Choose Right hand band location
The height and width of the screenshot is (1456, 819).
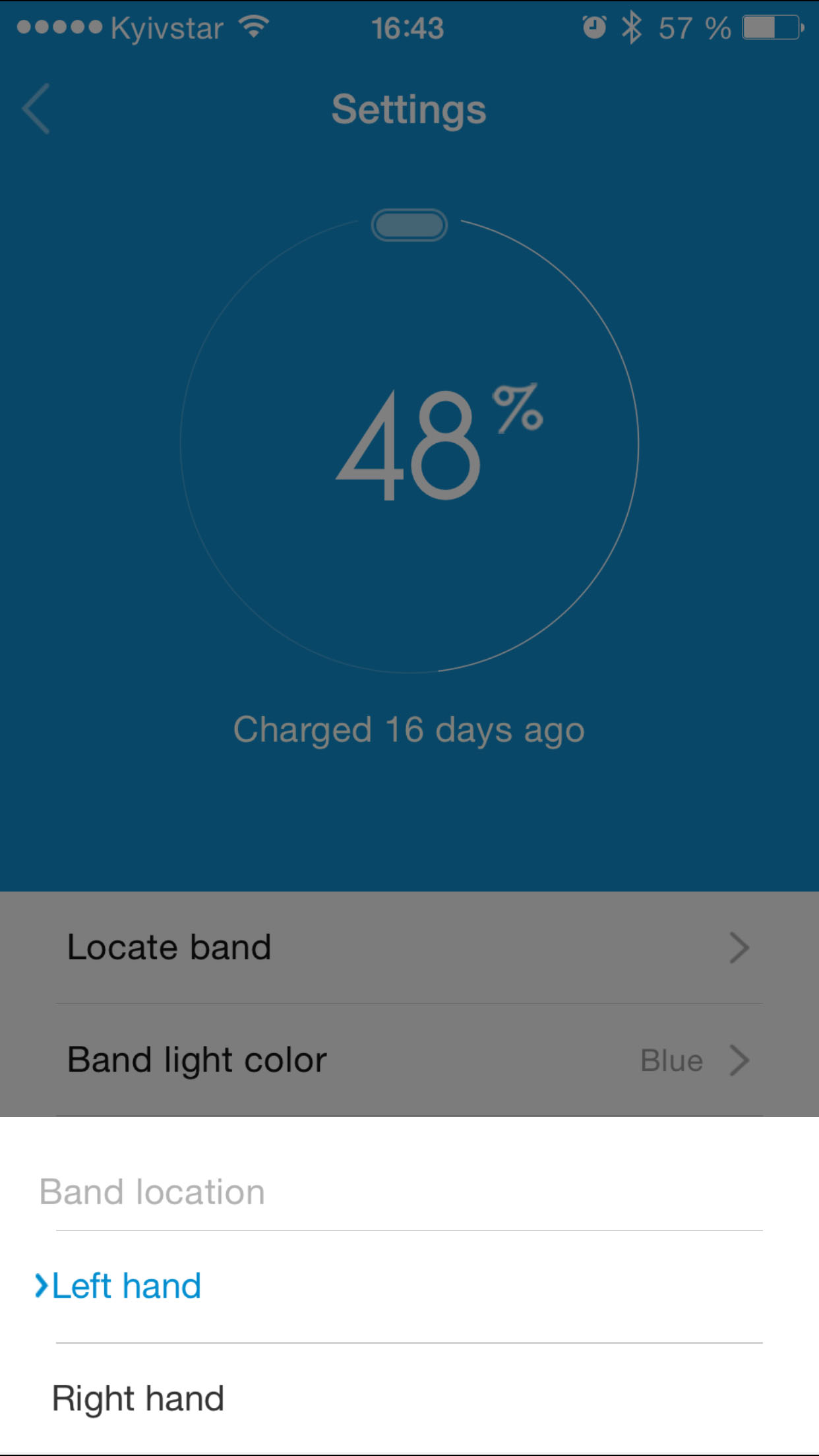click(x=138, y=1399)
